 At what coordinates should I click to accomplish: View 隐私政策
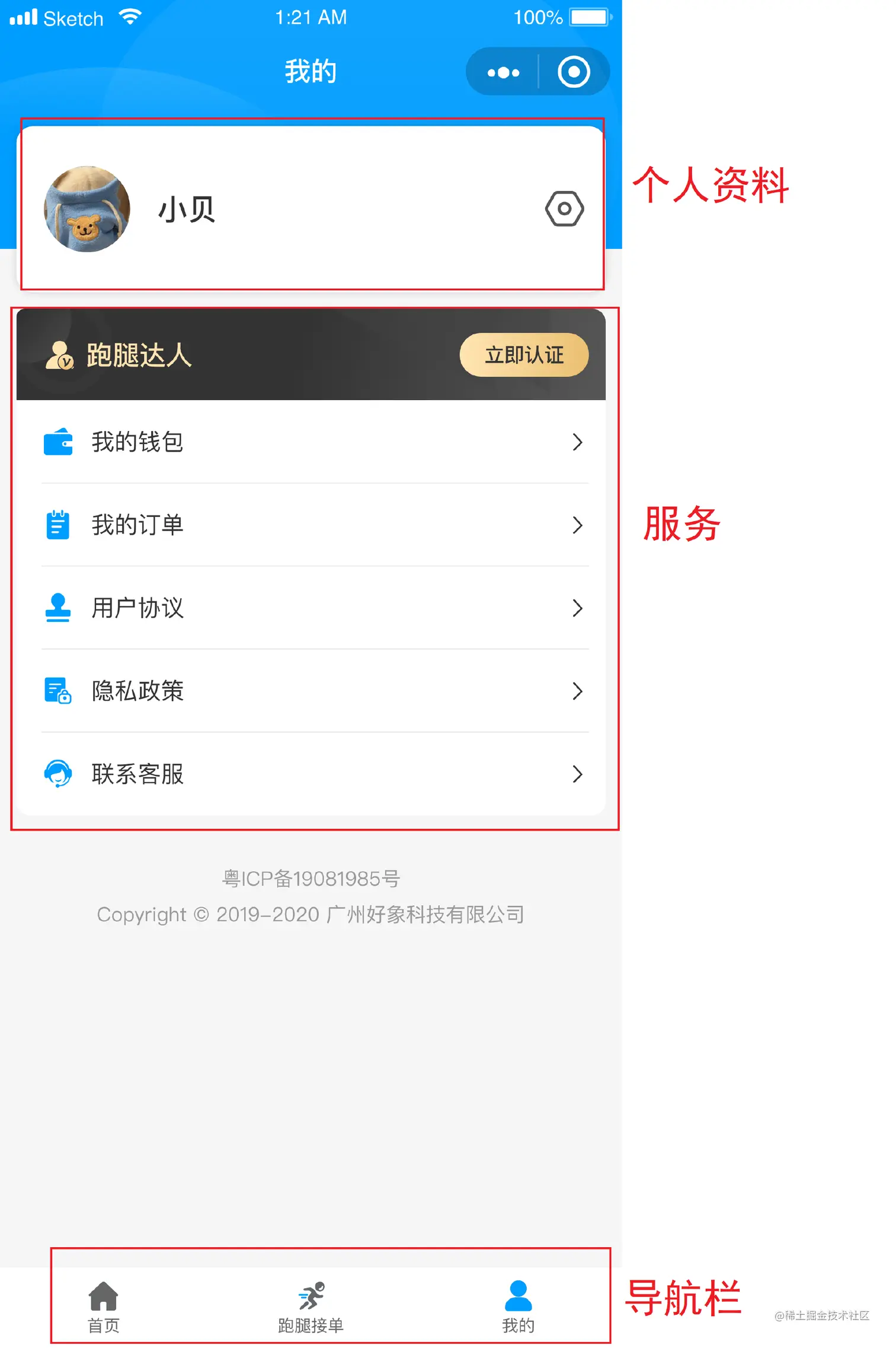pos(311,691)
